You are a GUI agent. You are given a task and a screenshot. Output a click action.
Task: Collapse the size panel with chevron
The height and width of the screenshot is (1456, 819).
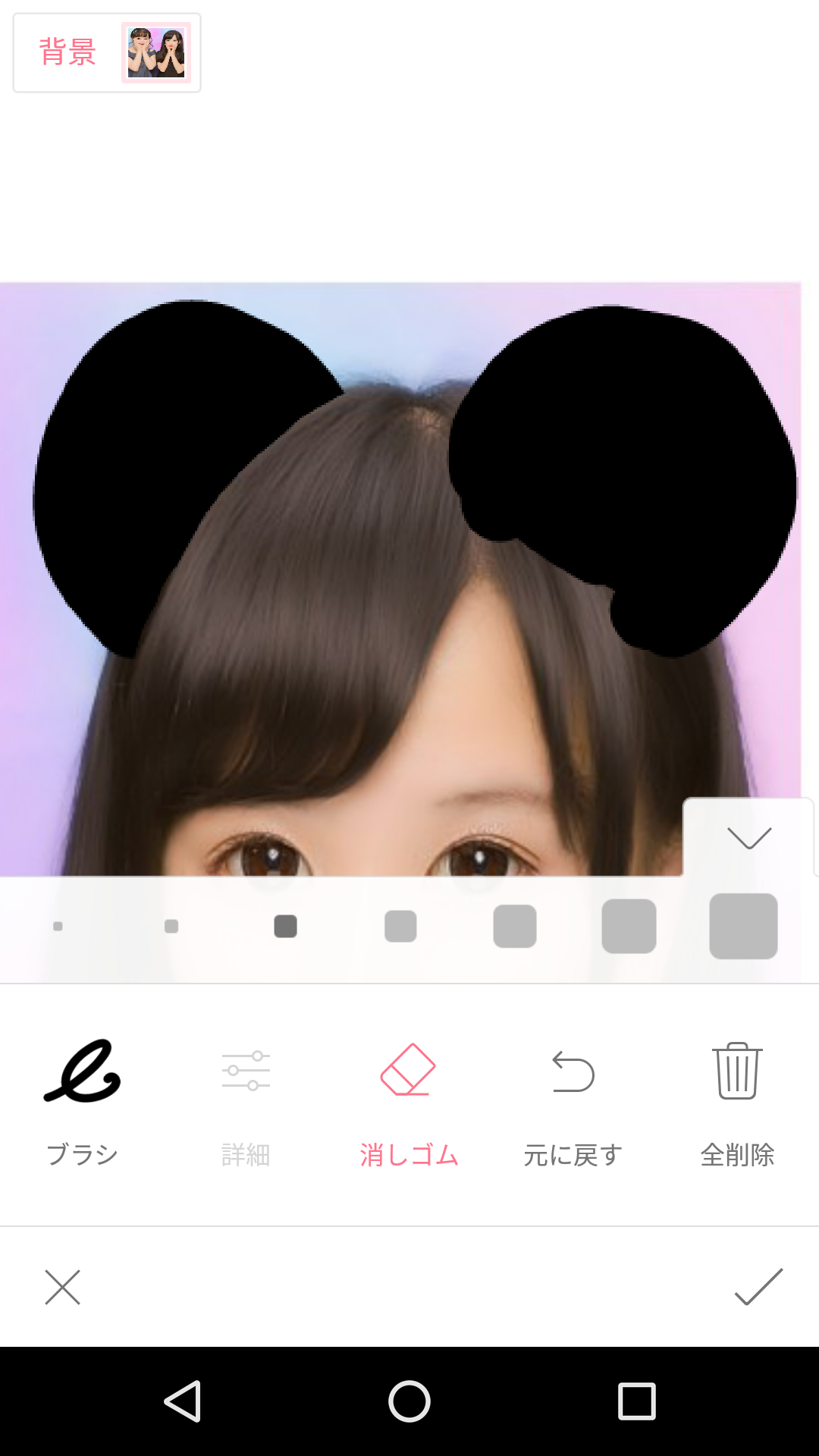(x=749, y=838)
